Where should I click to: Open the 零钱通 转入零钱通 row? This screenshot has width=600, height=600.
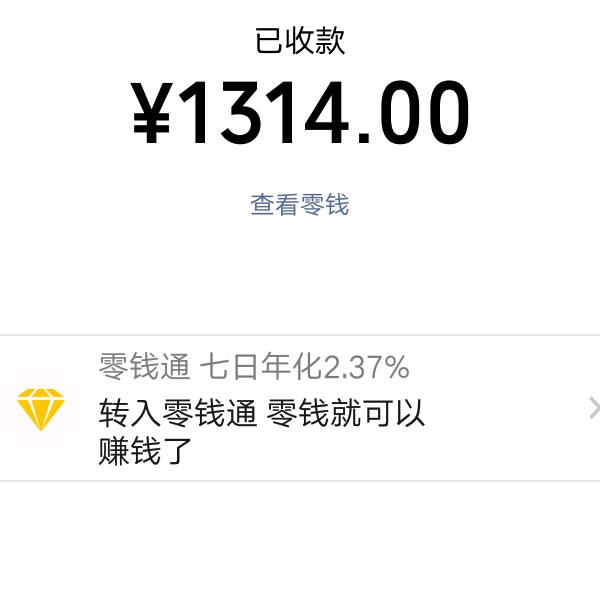[x=300, y=408]
